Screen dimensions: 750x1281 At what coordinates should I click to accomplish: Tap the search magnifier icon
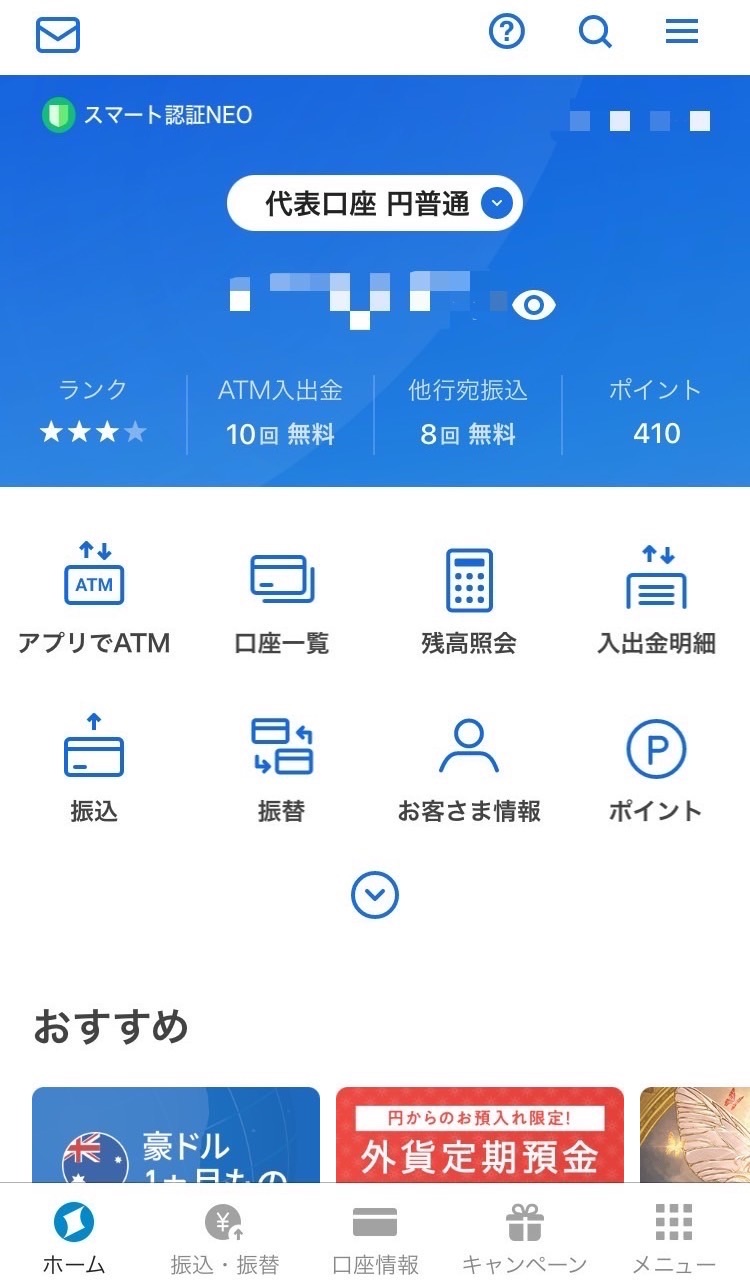595,33
